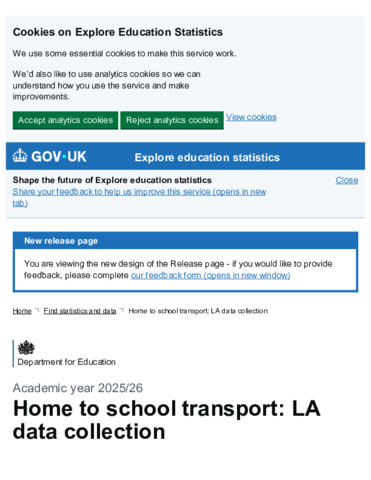The width and height of the screenshot is (371, 480).
Task: Open our feedback form link
Action: tap(210, 275)
